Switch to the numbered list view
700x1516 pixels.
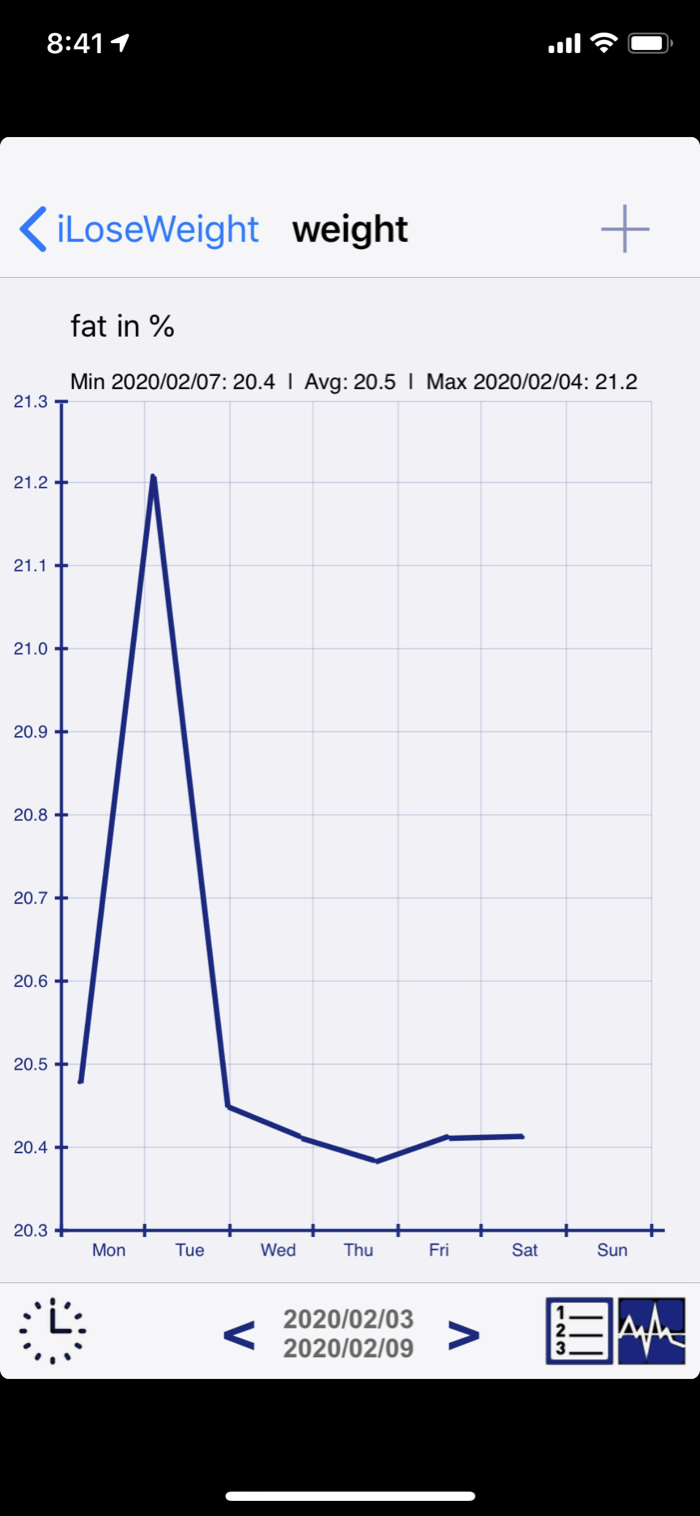[x=579, y=1331]
